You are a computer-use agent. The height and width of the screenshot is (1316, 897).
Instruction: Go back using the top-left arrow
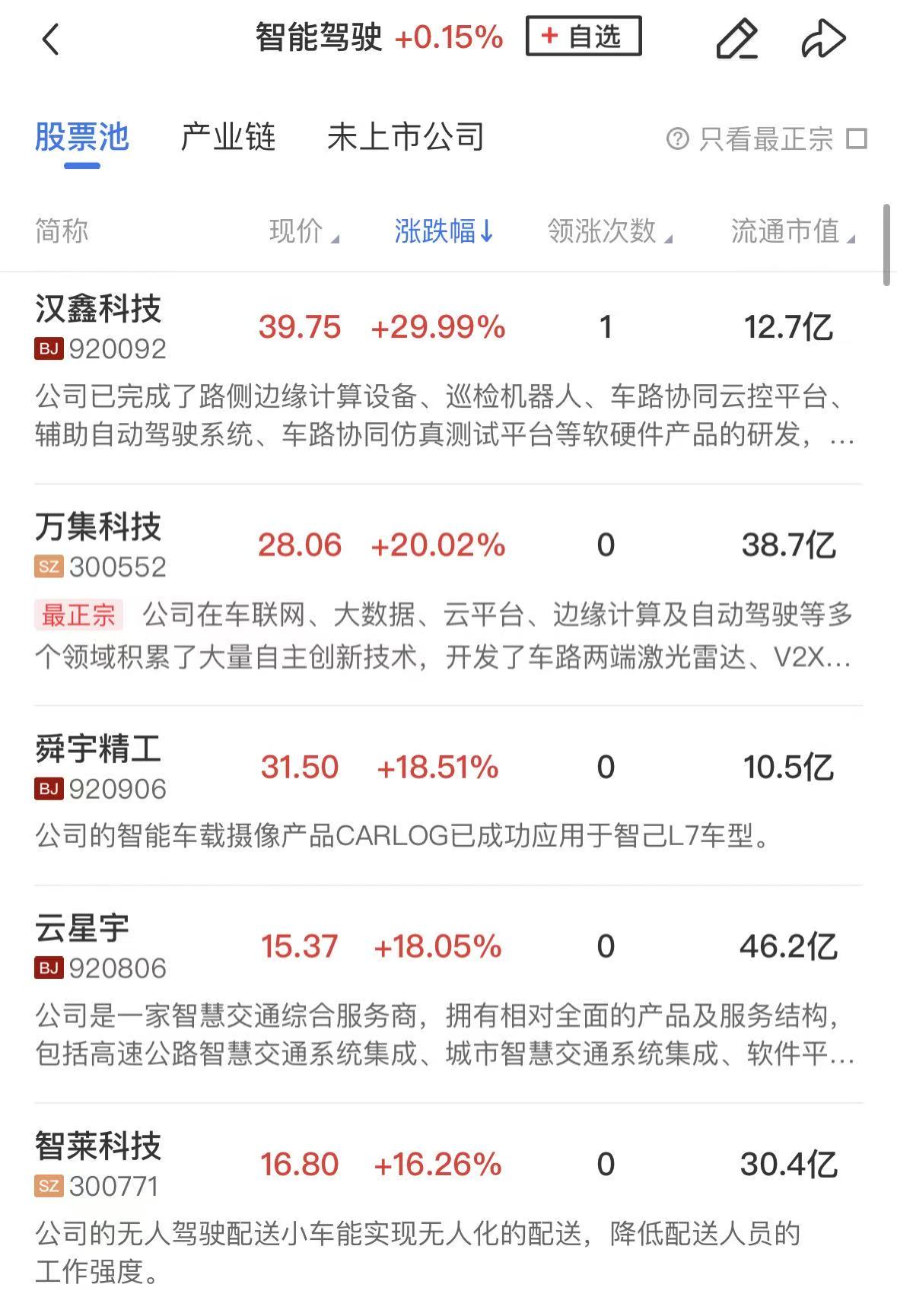pyautogui.click(x=50, y=39)
